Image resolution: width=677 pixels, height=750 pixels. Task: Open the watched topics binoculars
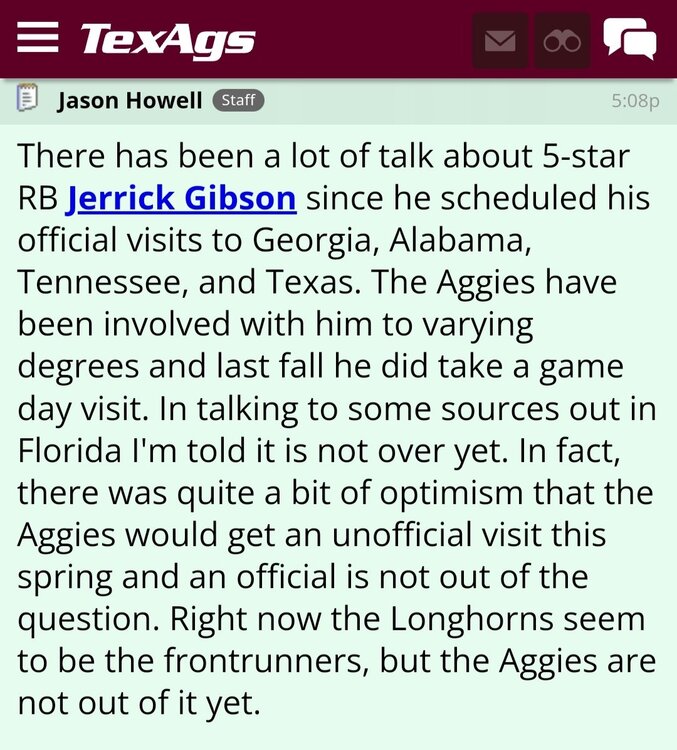click(561, 41)
